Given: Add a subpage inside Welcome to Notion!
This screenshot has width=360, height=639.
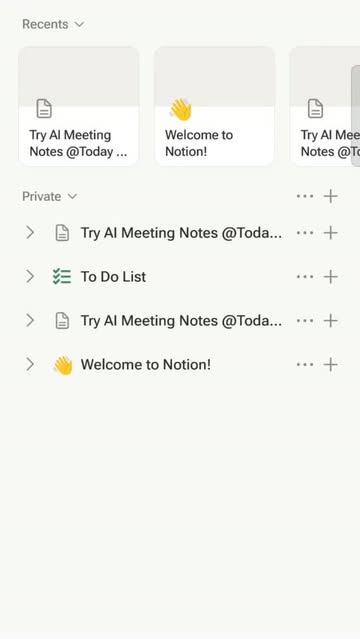Looking at the screenshot, I should pos(331,364).
